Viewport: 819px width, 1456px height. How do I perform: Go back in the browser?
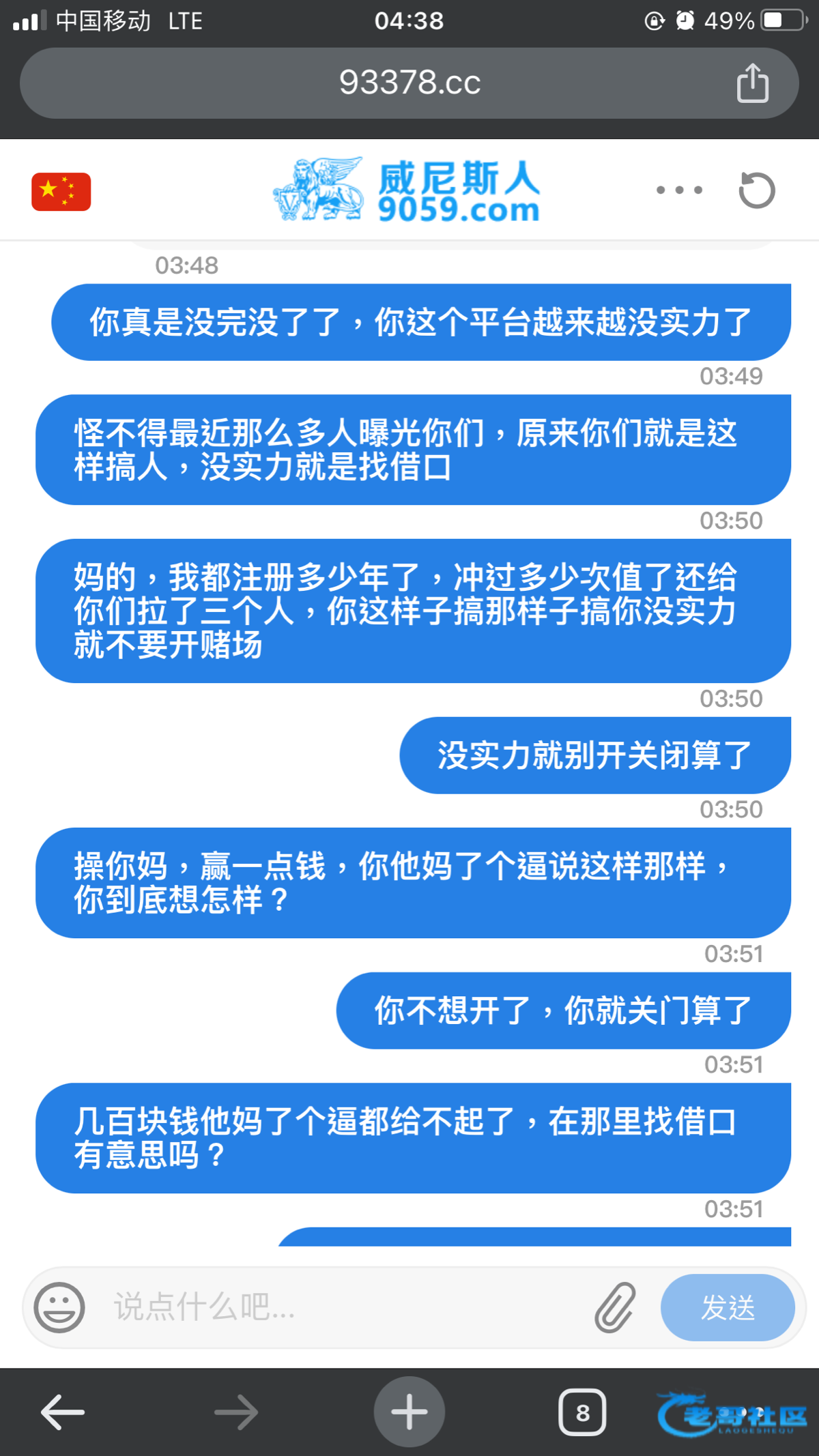click(x=63, y=1412)
